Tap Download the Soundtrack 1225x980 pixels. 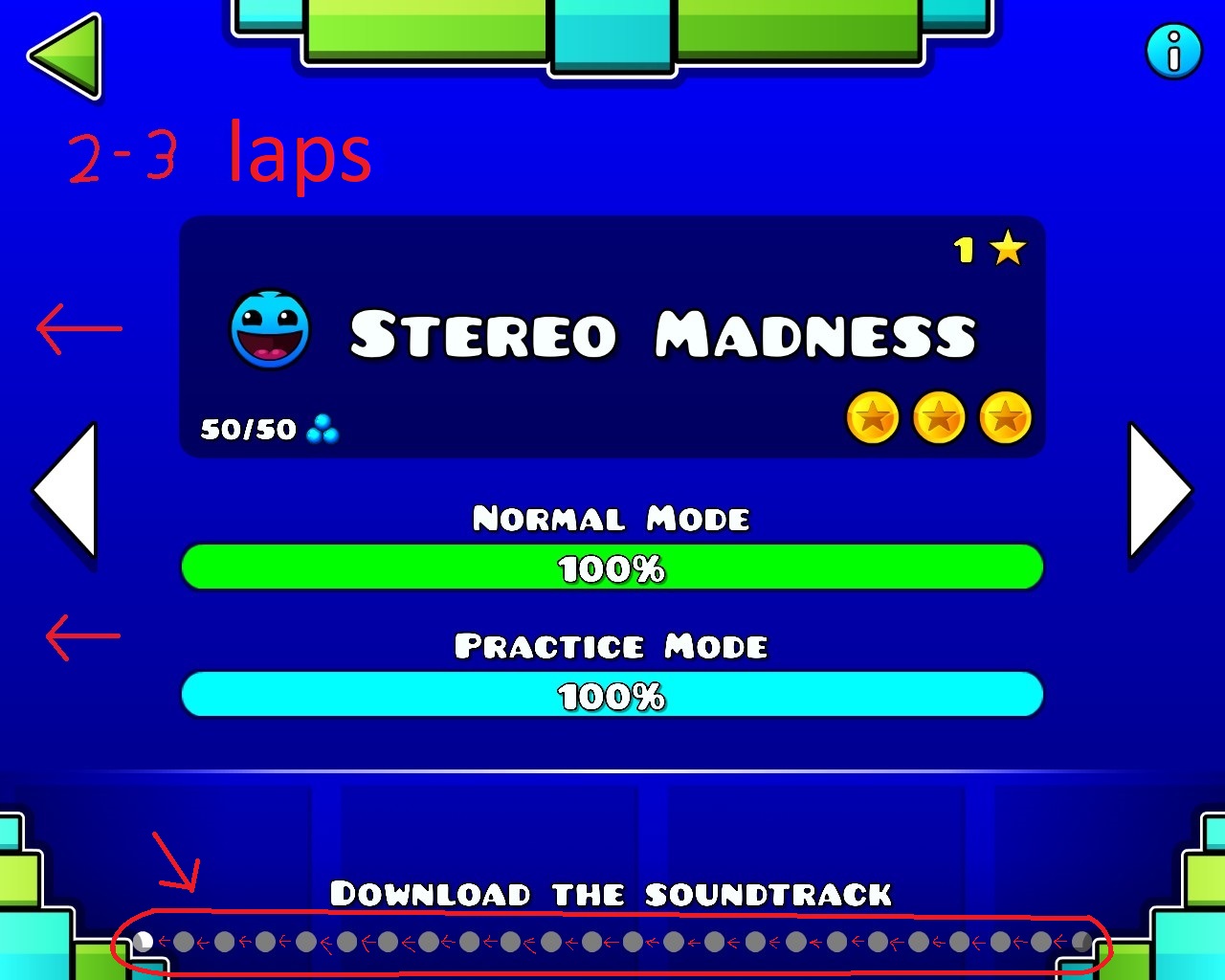[611, 894]
